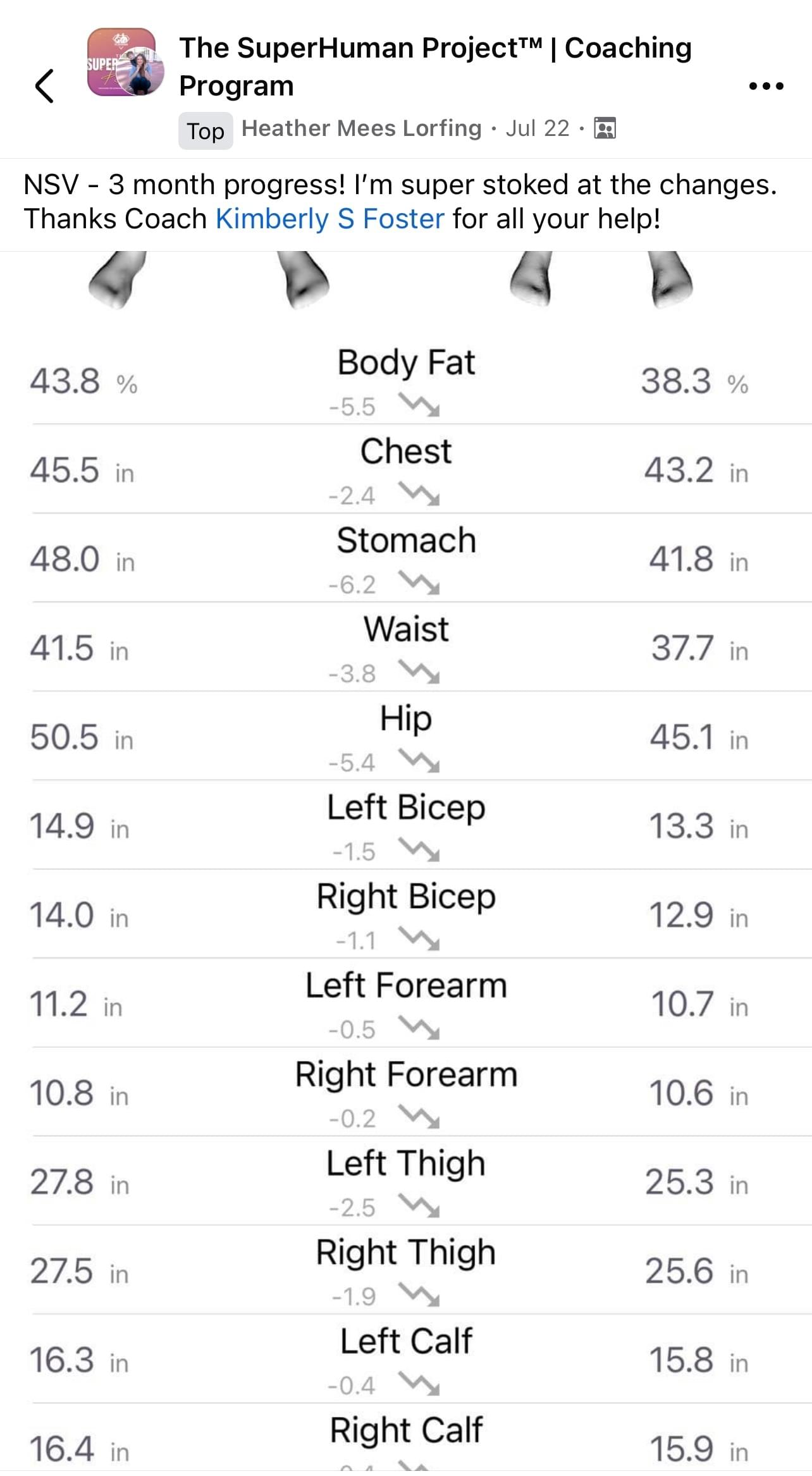Go back using the back arrow
The height and width of the screenshot is (1476, 812).
pos(44,86)
